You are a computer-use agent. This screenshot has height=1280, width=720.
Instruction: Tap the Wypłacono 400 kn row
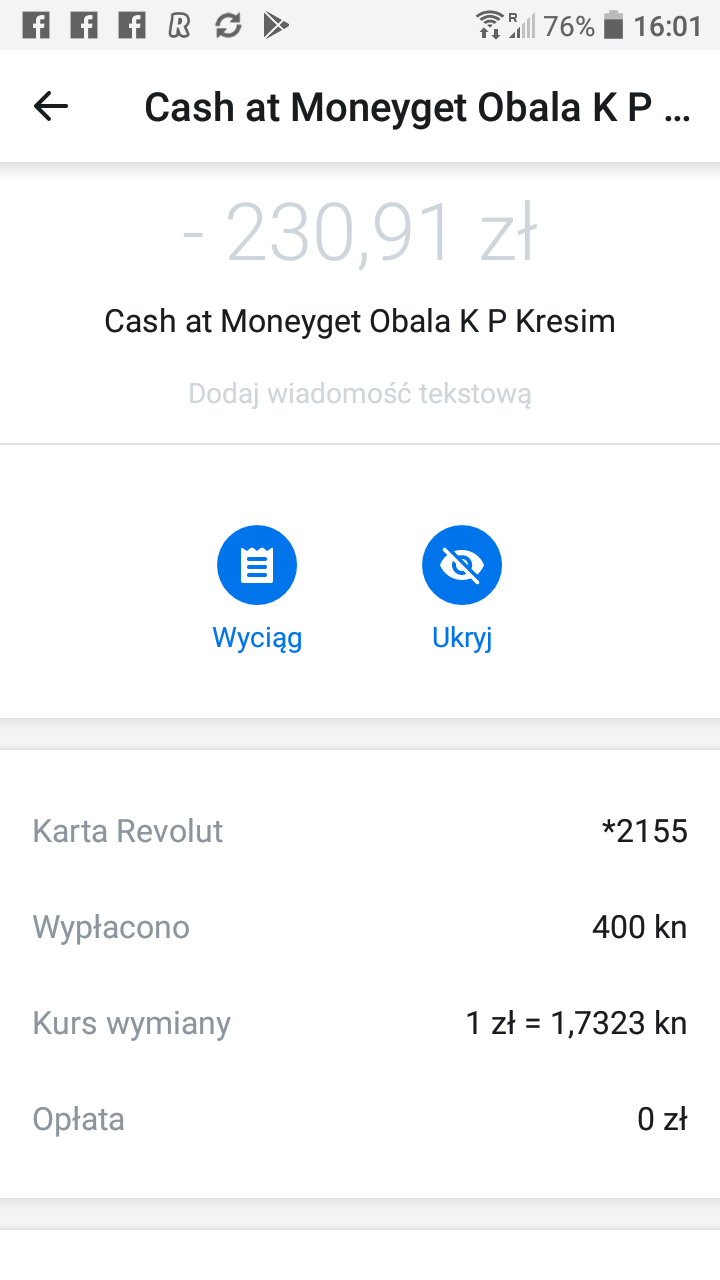point(360,926)
